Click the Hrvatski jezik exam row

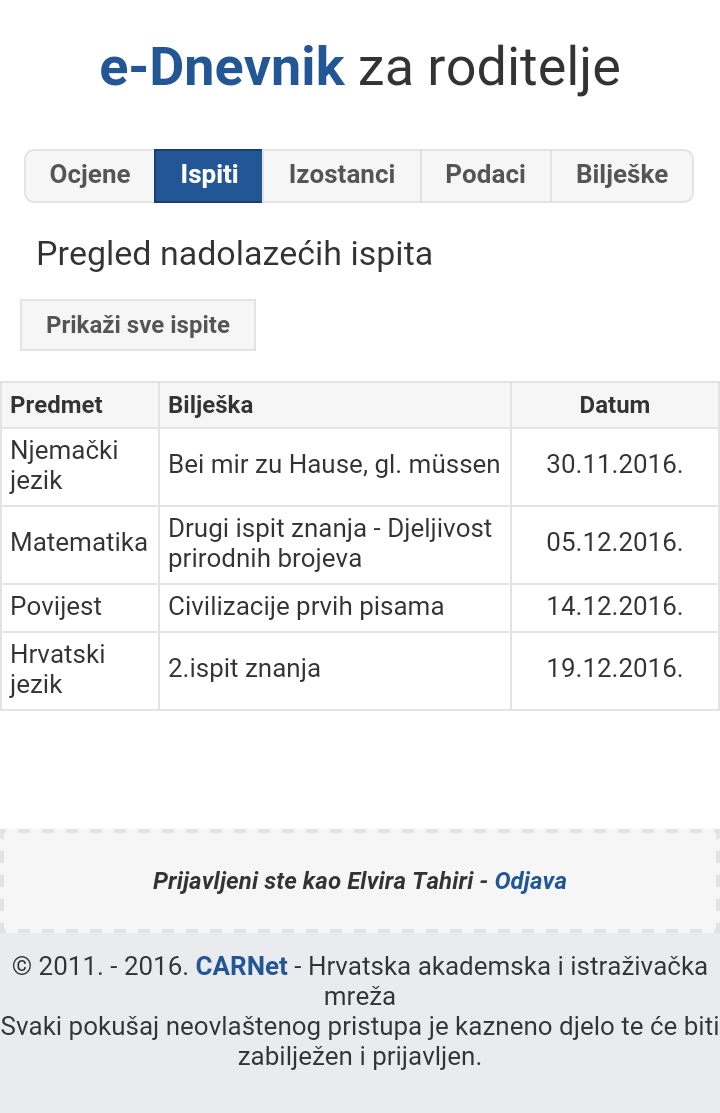[56, 670]
